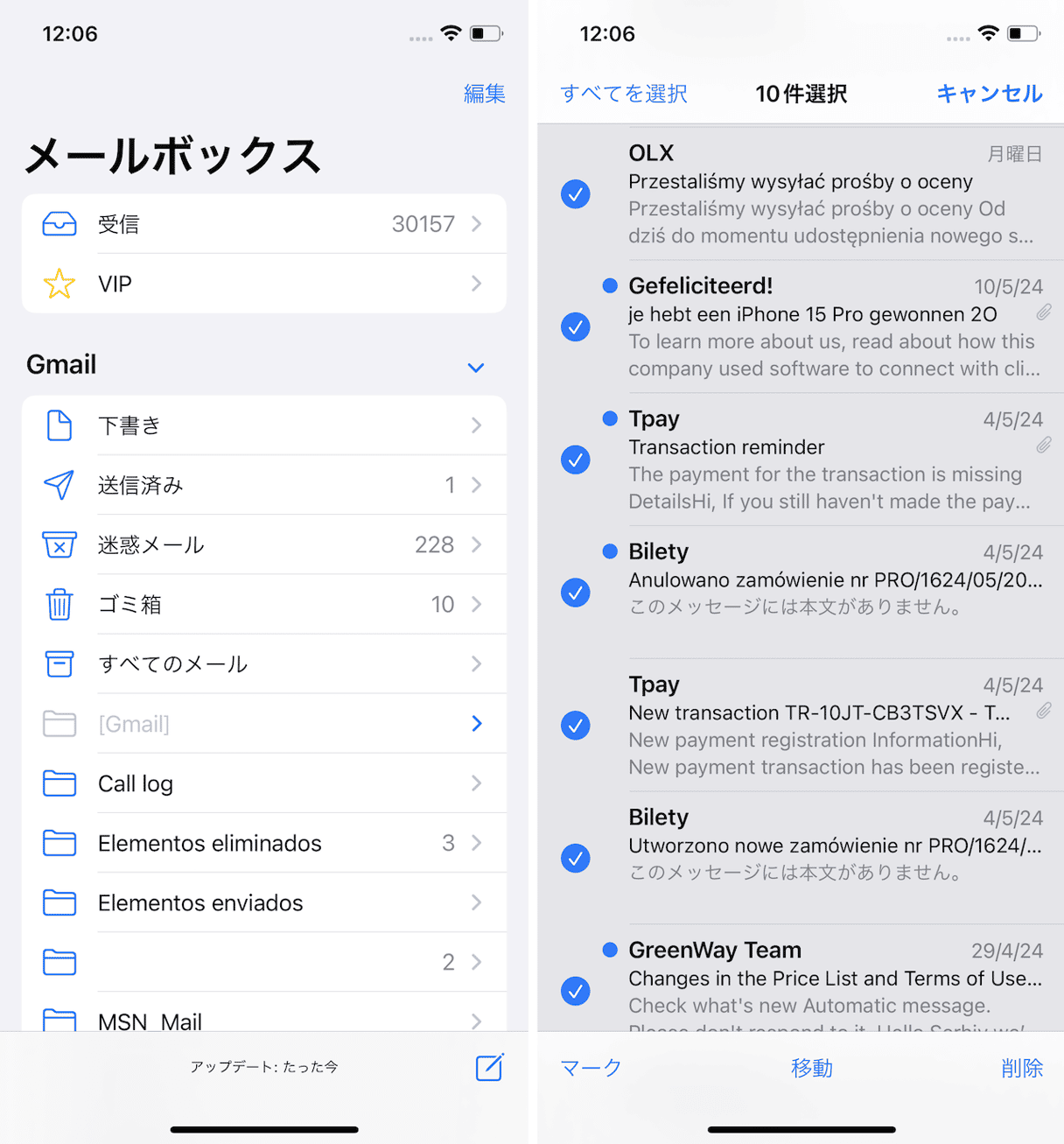Uncheck the Gefeliciteerd! email
The width and height of the screenshot is (1064, 1144).
(x=576, y=327)
